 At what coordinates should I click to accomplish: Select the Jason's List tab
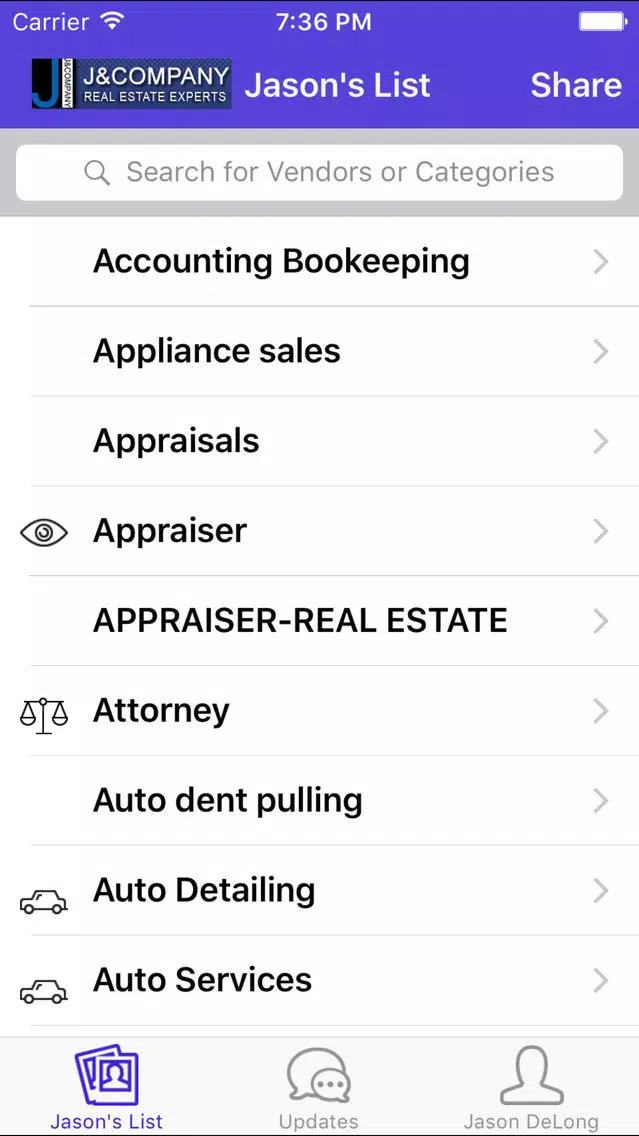click(x=106, y=1087)
